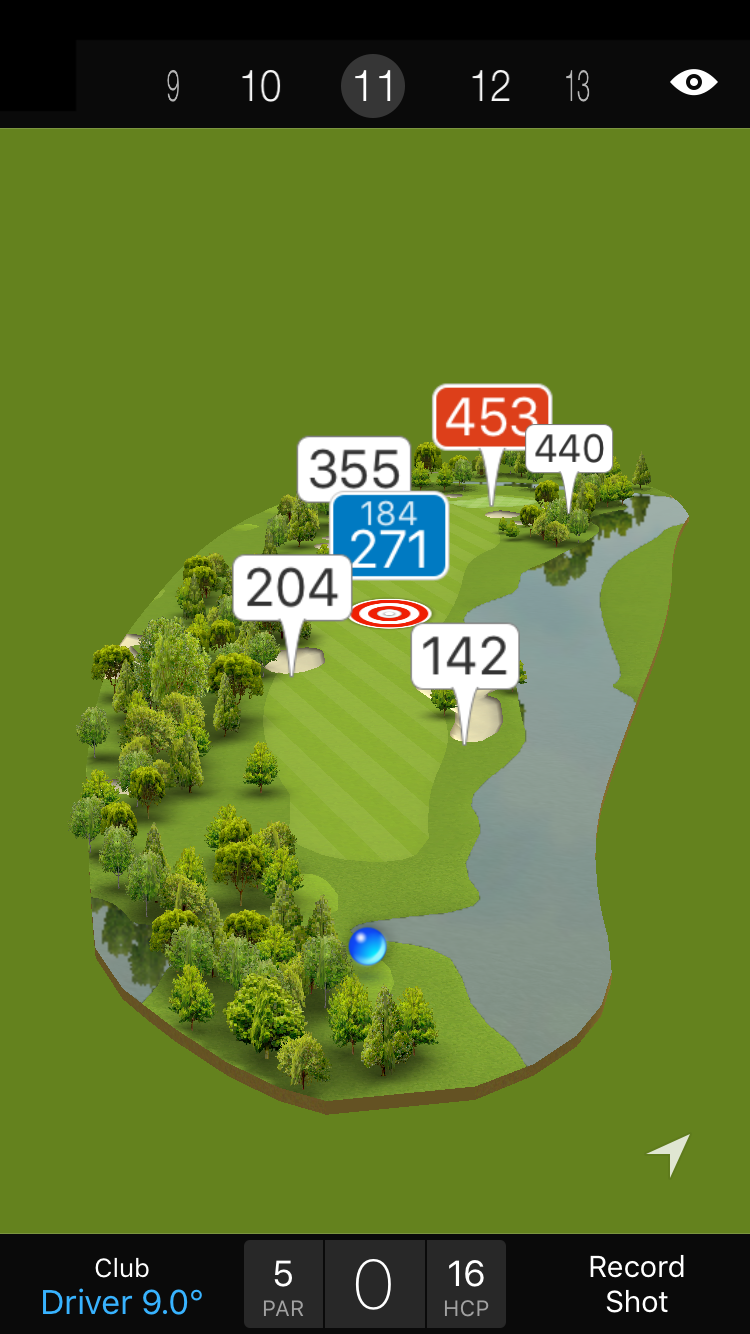Tap the red target bullseye
750x1334 pixels.
[x=390, y=613]
